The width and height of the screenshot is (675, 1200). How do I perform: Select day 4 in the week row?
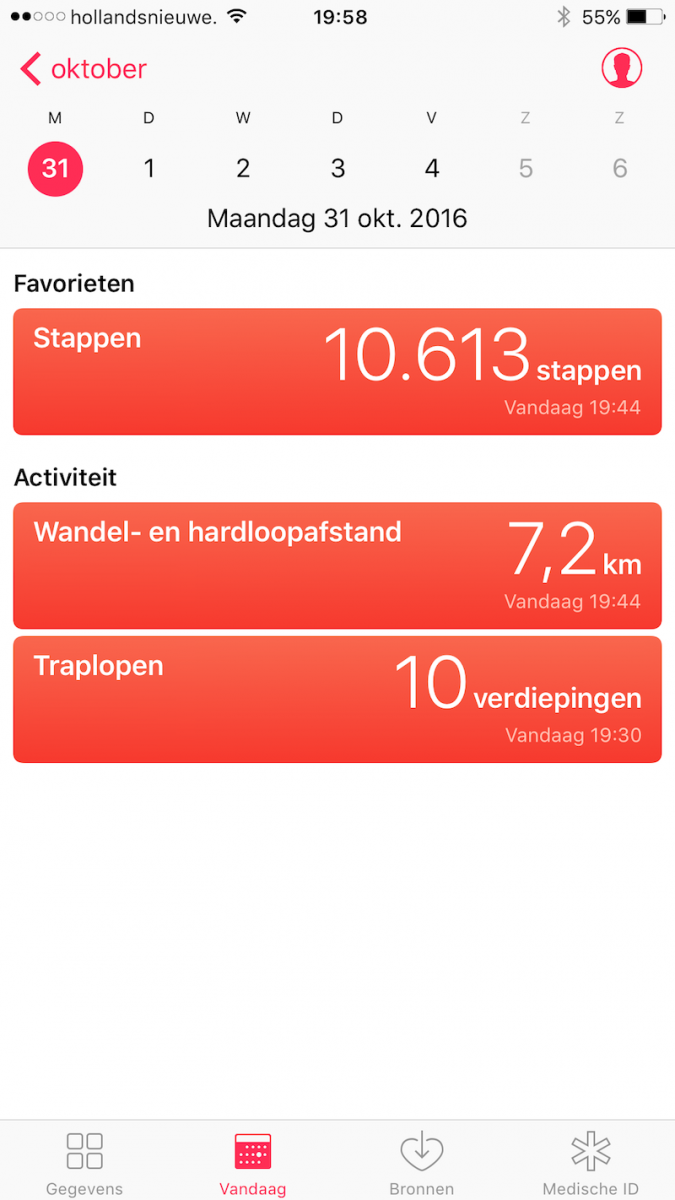click(431, 168)
